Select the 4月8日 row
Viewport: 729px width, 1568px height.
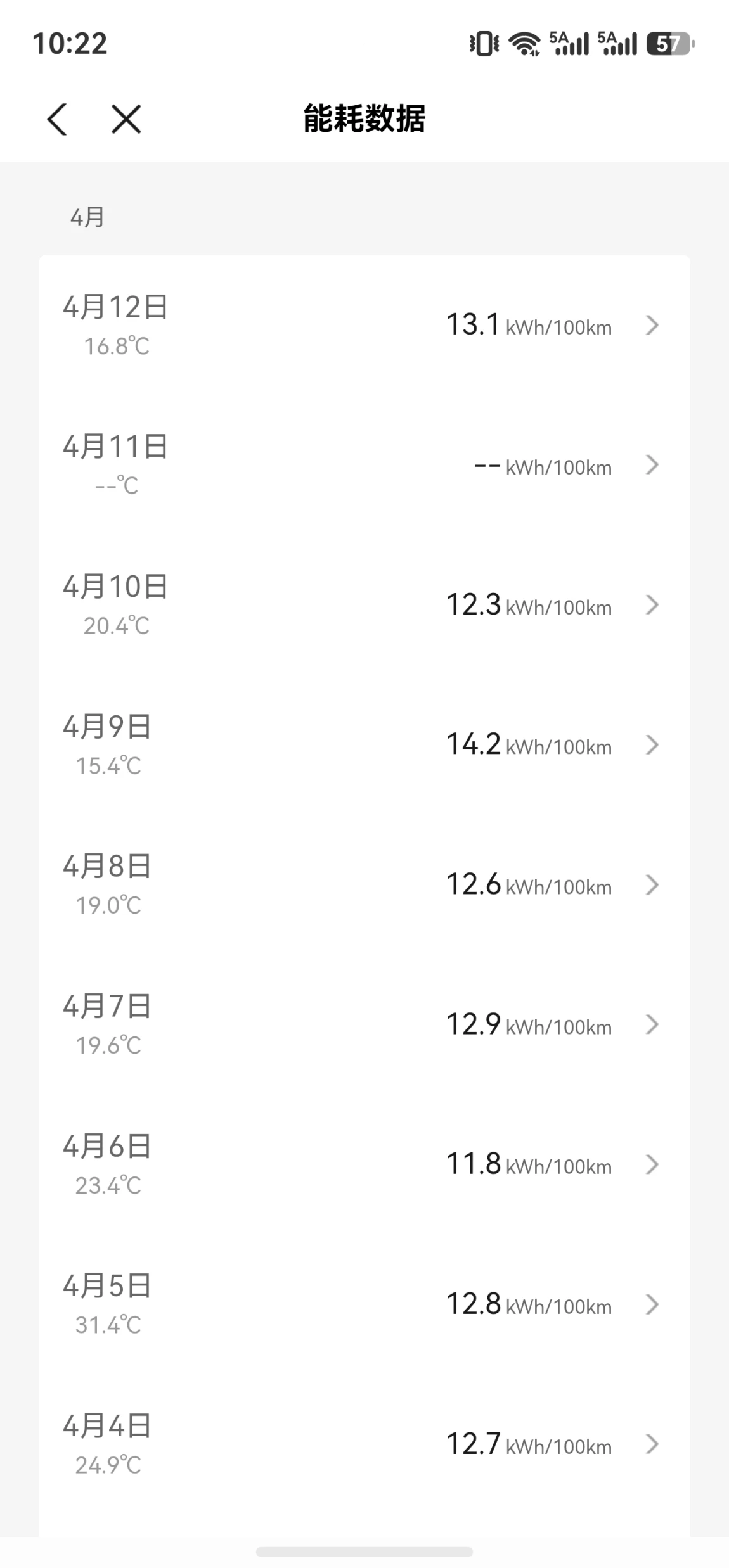(364, 885)
